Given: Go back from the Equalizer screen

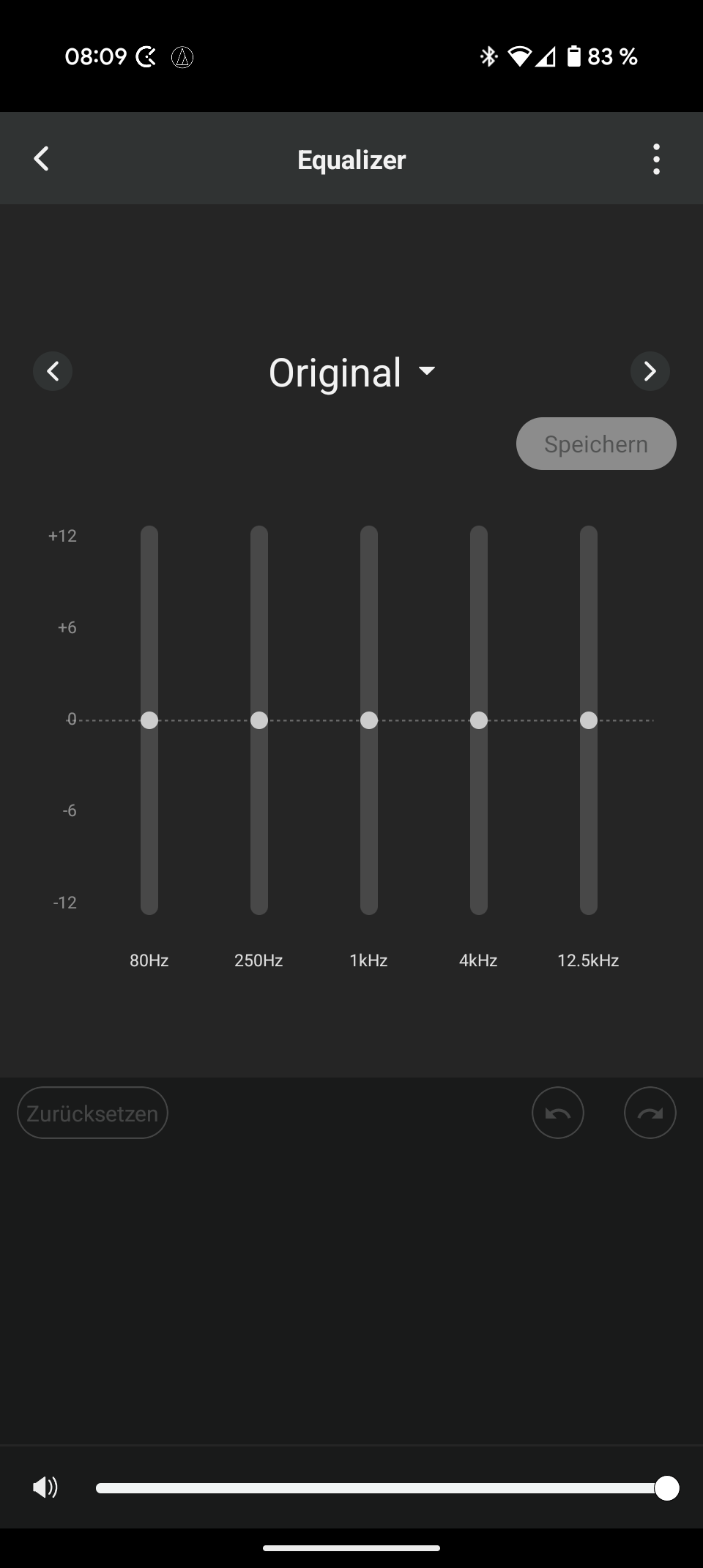Looking at the screenshot, I should pyautogui.click(x=42, y=159).
